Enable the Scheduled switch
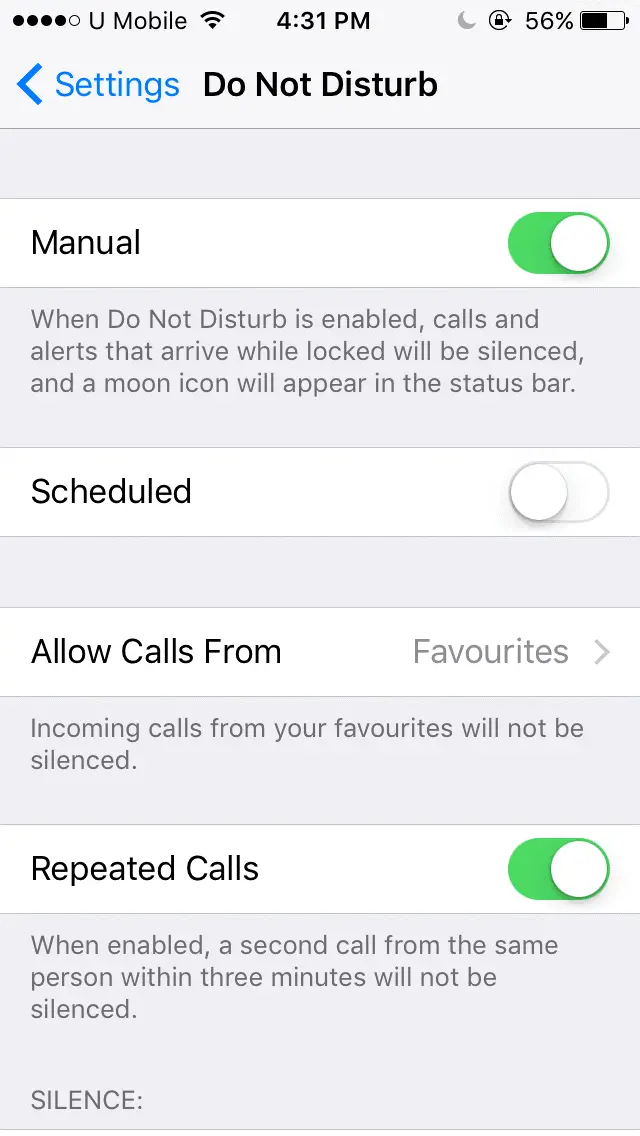 click(558, 492)
